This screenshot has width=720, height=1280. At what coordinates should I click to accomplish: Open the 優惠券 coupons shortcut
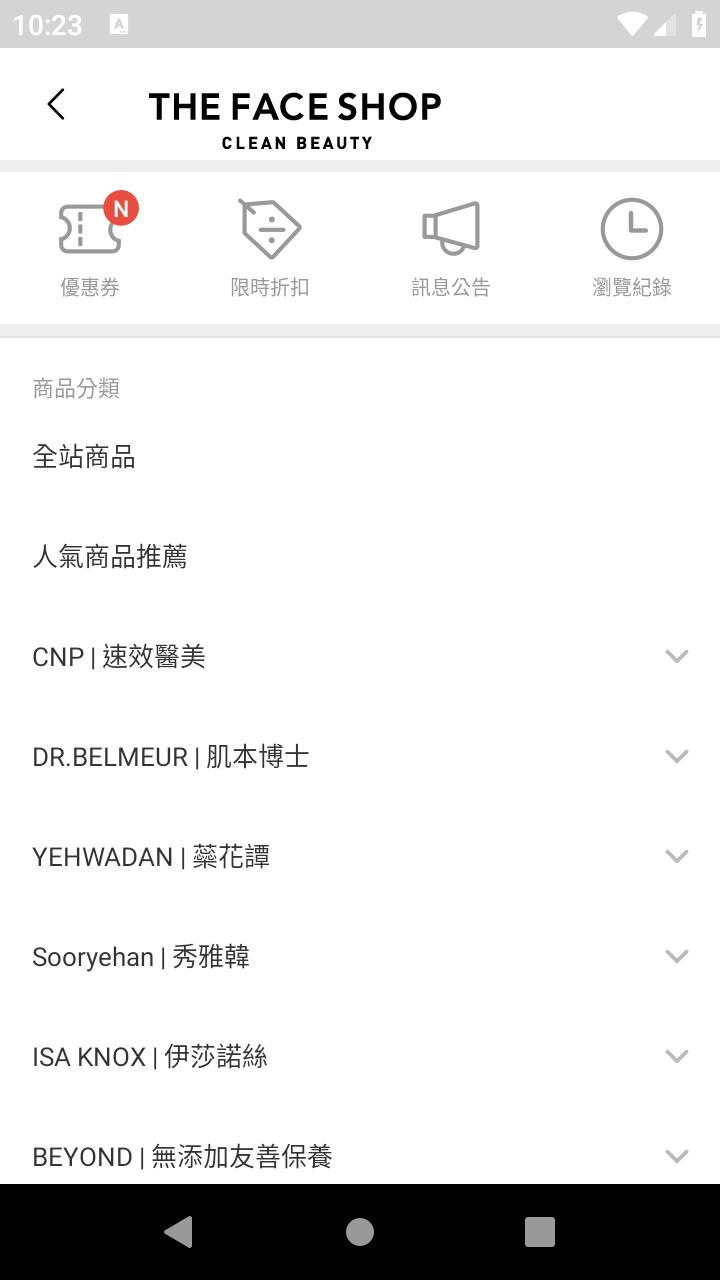tap(90, 248)
